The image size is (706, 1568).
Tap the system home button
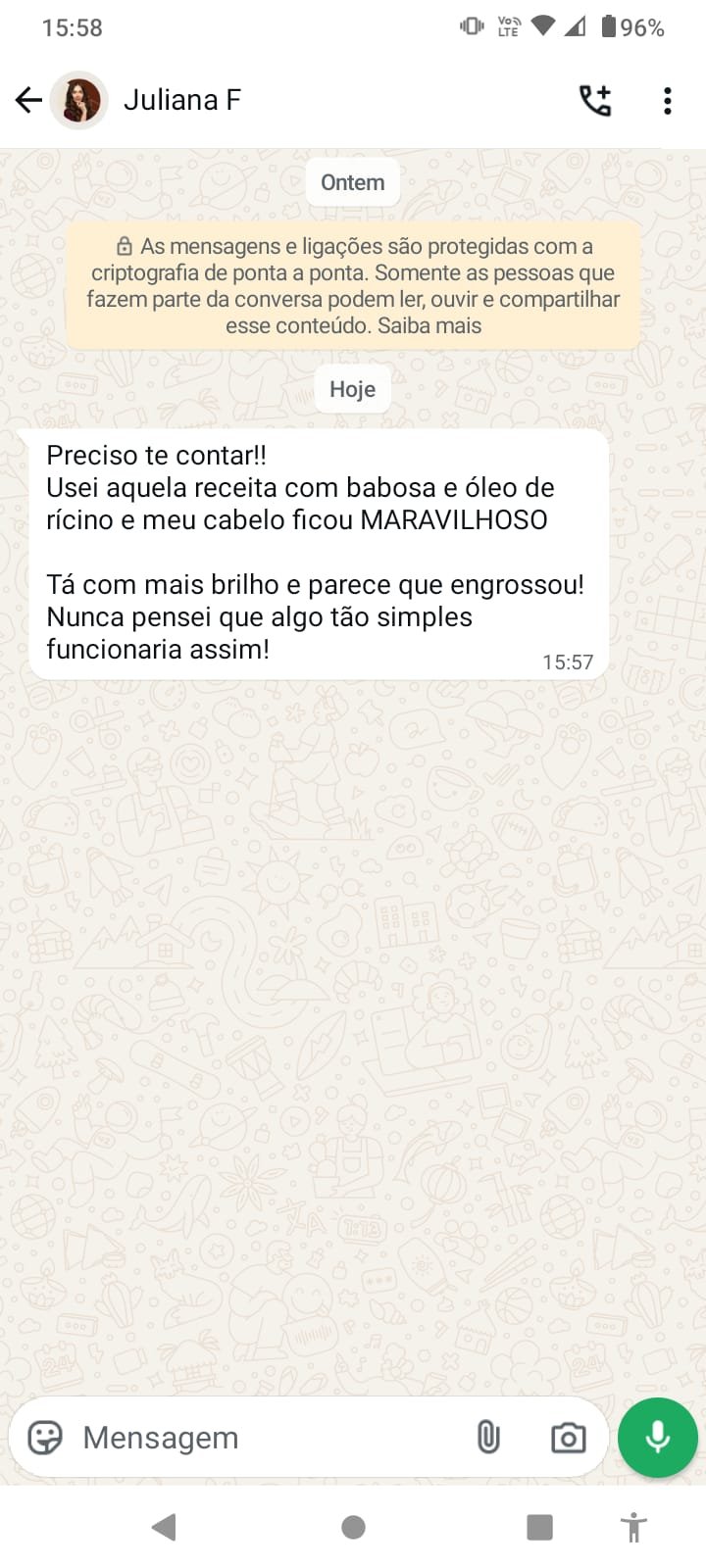pos(353,1527)
